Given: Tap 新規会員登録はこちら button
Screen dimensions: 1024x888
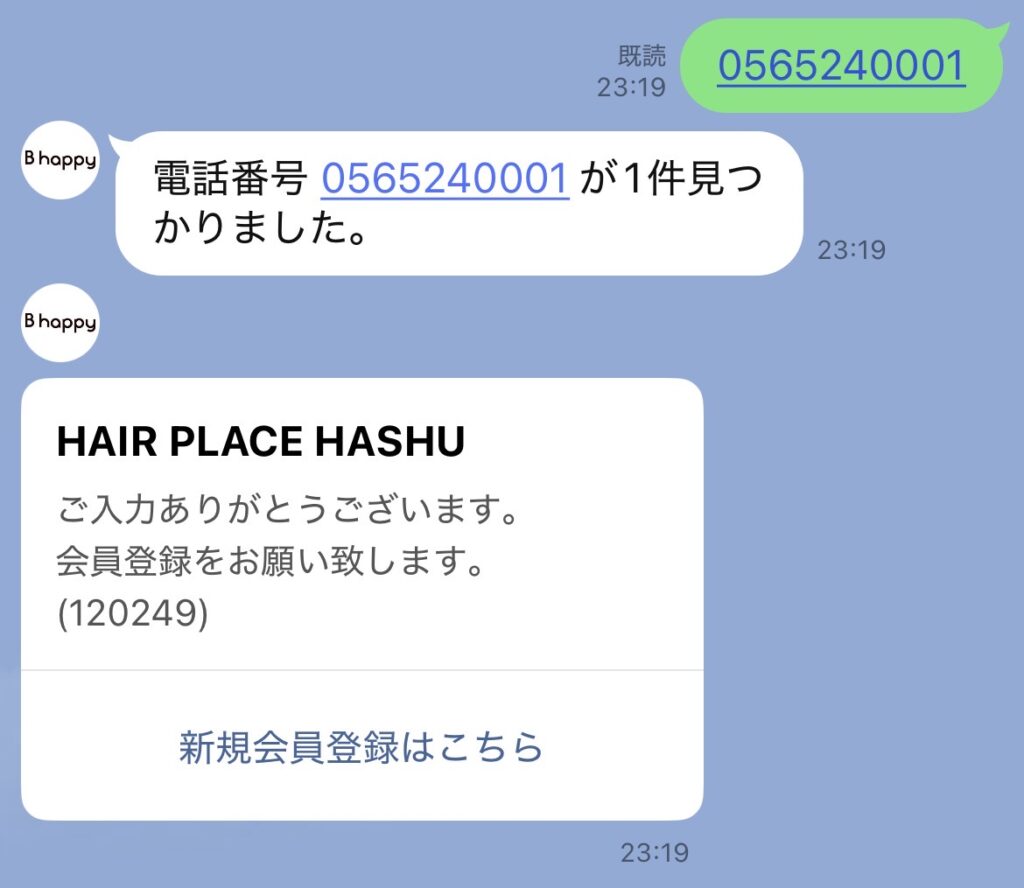Looking at the screenshot, I should pos(361,747).
